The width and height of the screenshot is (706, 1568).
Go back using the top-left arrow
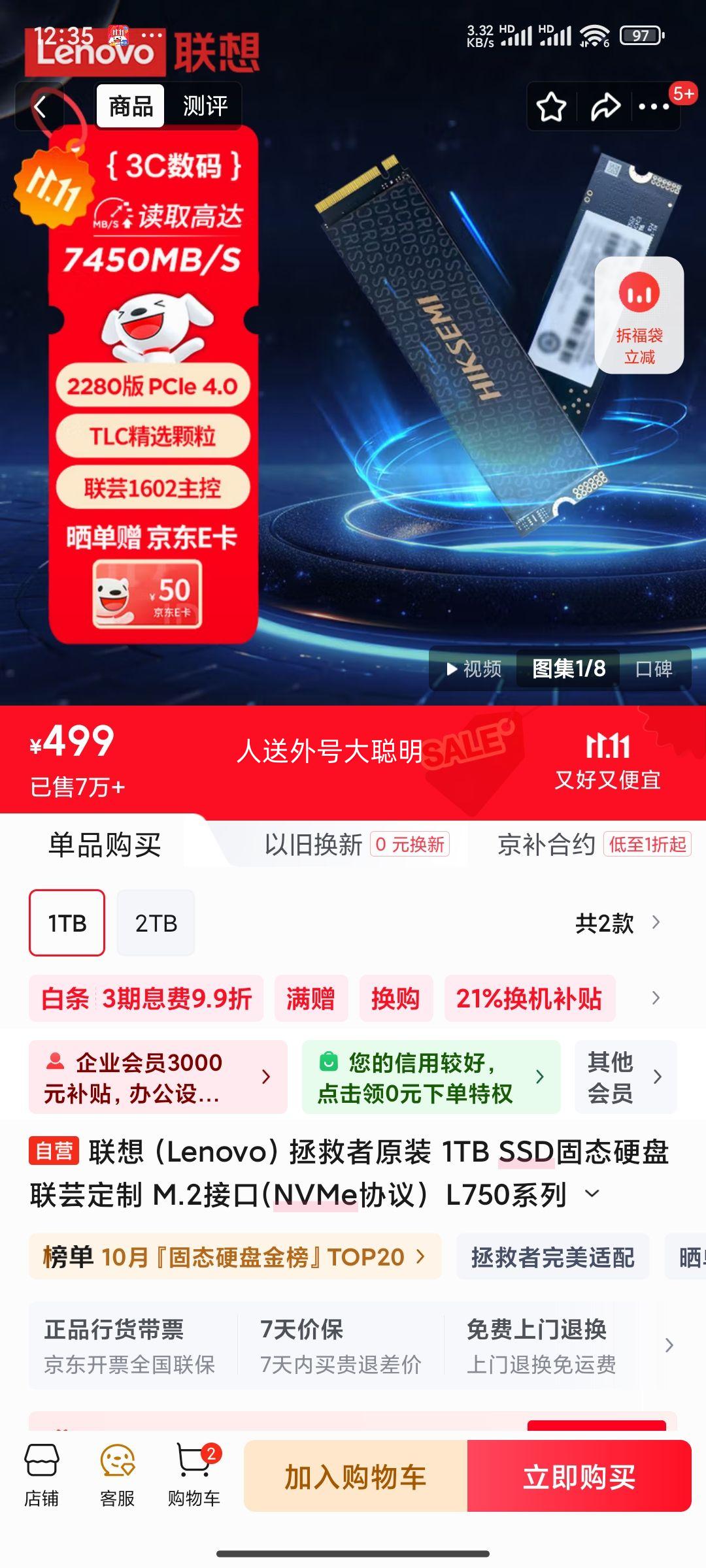pos(41,106)
